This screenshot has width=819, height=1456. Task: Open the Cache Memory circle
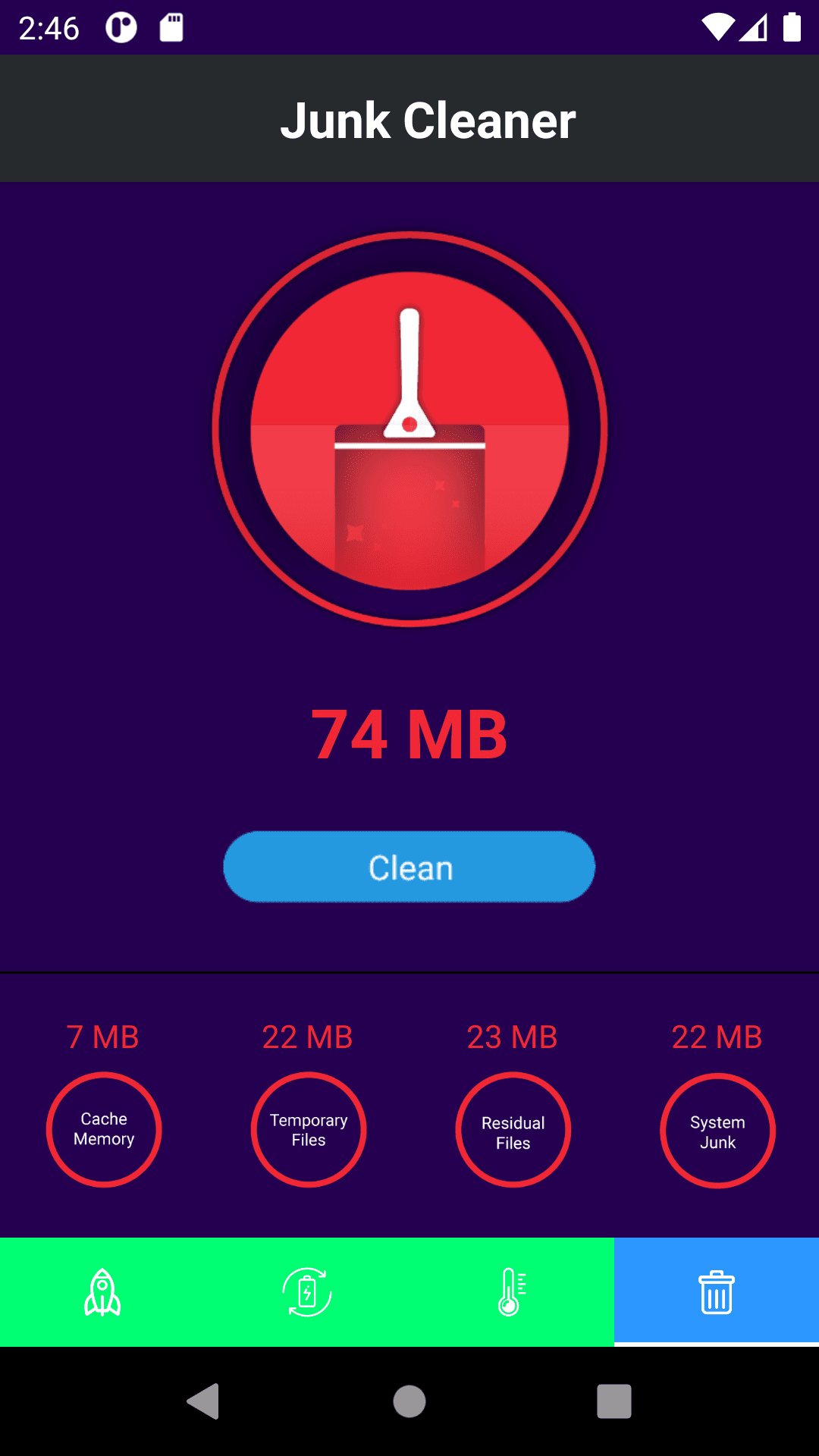point(104,1130)
